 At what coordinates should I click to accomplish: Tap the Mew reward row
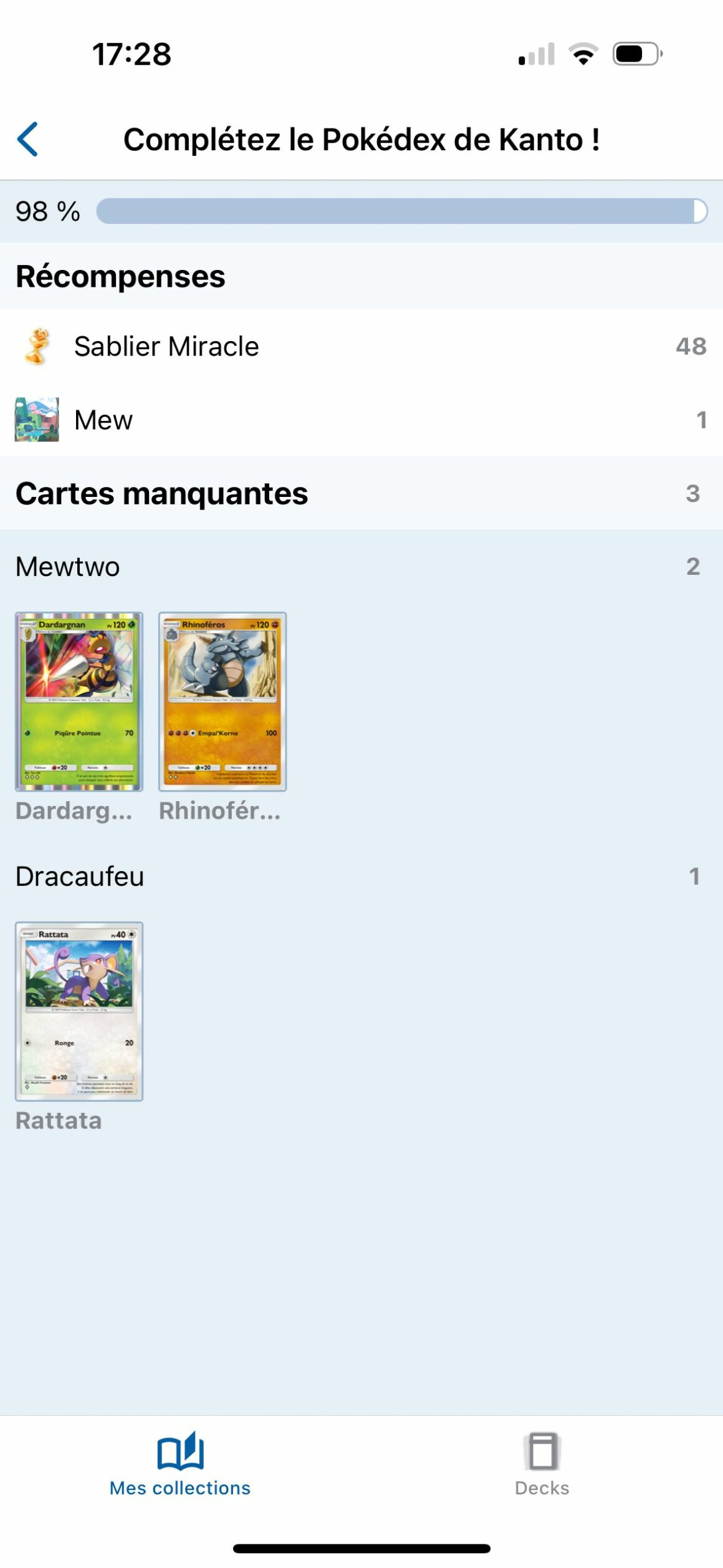(362, 420)
